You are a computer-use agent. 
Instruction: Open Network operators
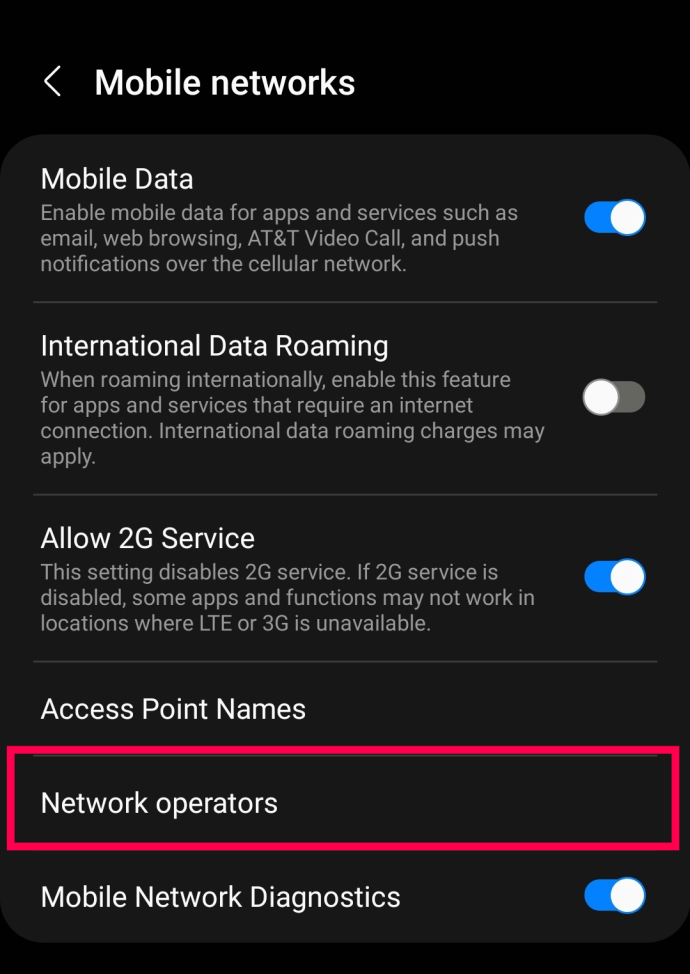click(x=159, y=803)
